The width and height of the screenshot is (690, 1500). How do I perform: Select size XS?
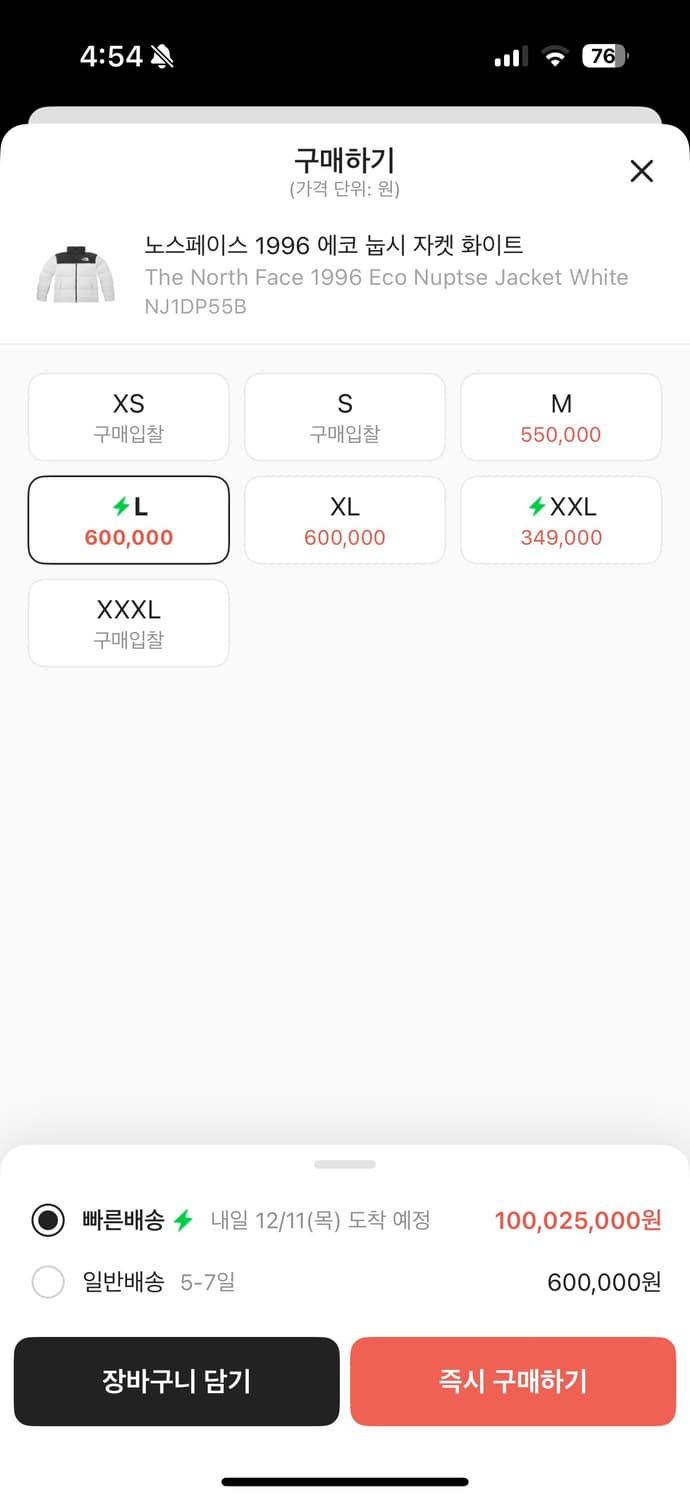[129, 417]
